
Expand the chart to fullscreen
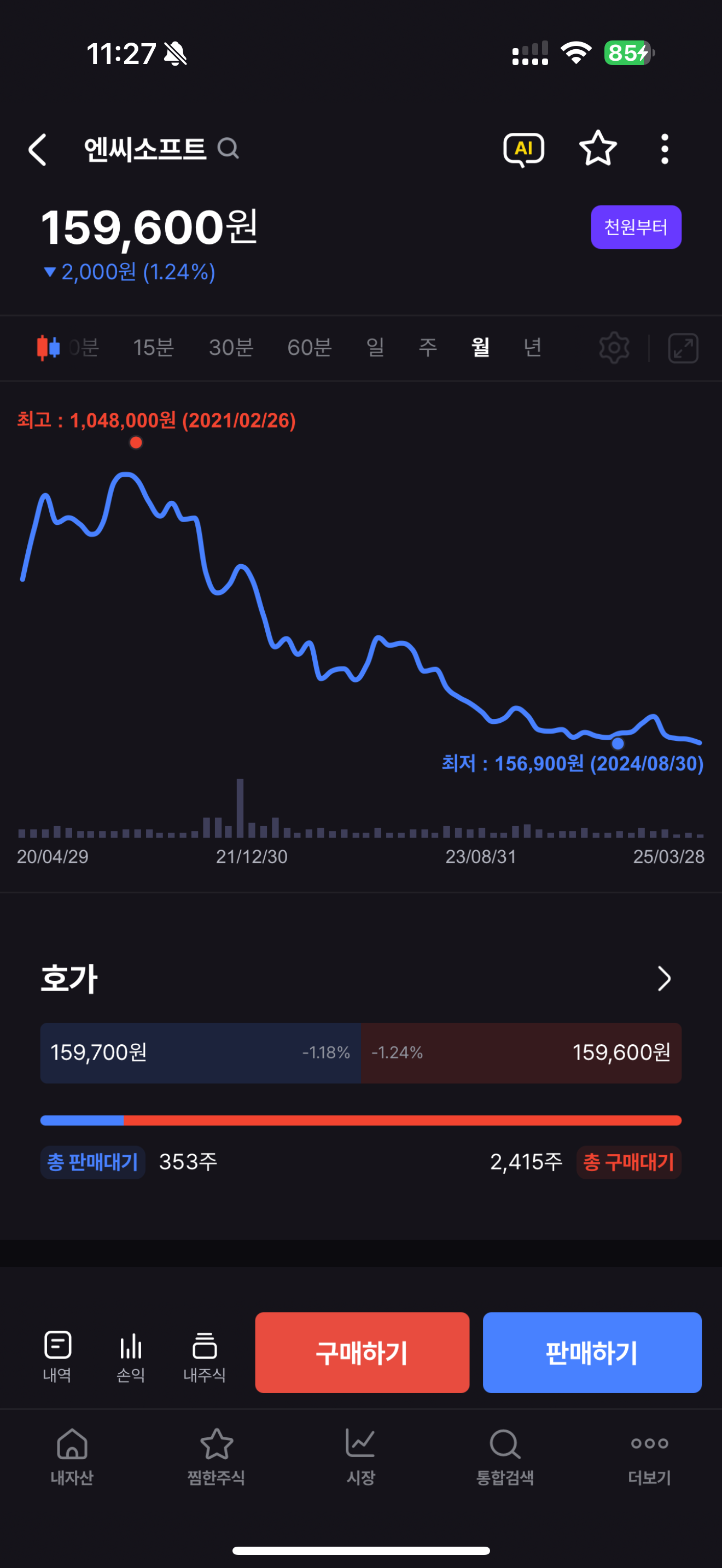coord(683,348)
